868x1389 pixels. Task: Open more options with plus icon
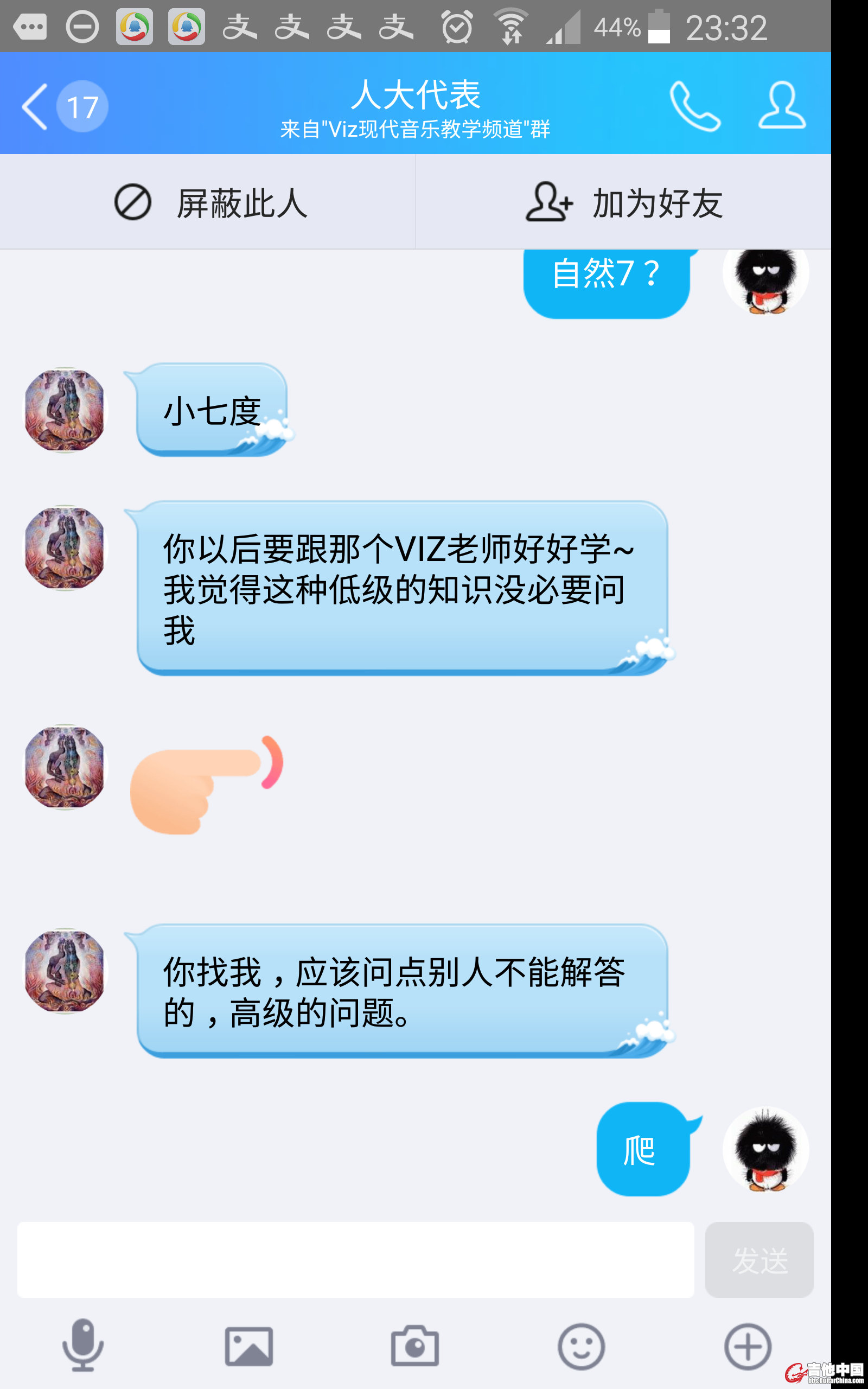point(748,1346)
